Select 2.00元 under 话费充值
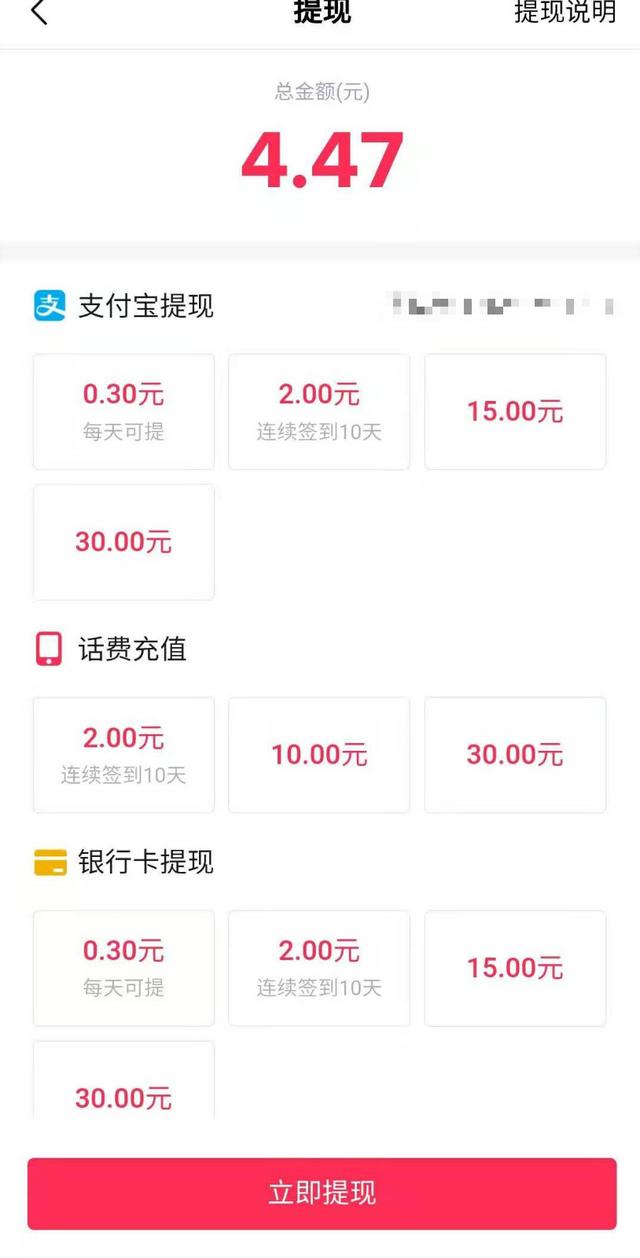The image size is (640, 1258). point(124,754)
